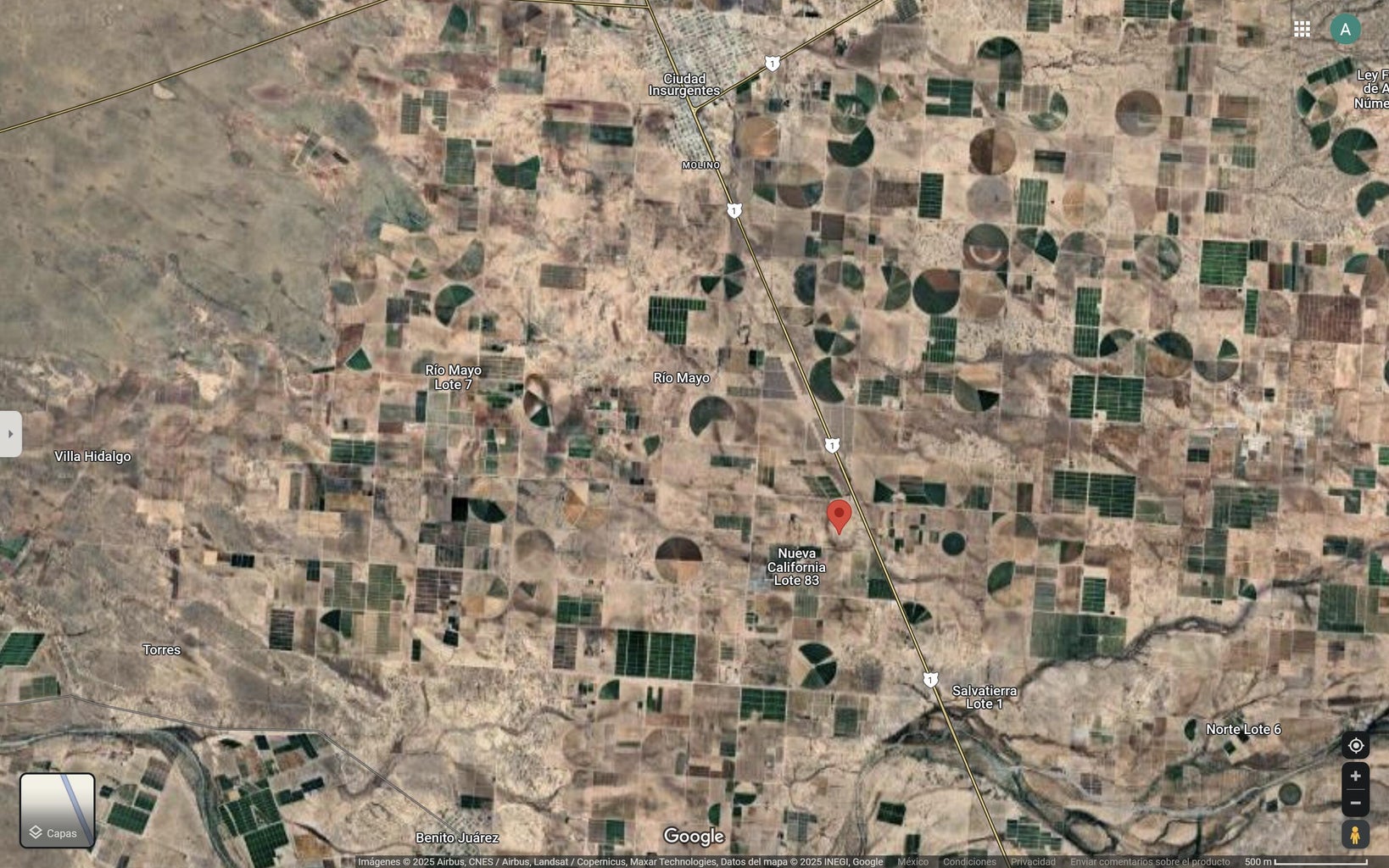Open the account profile avatar
1389x868 pixels.
click(1345, 30)
